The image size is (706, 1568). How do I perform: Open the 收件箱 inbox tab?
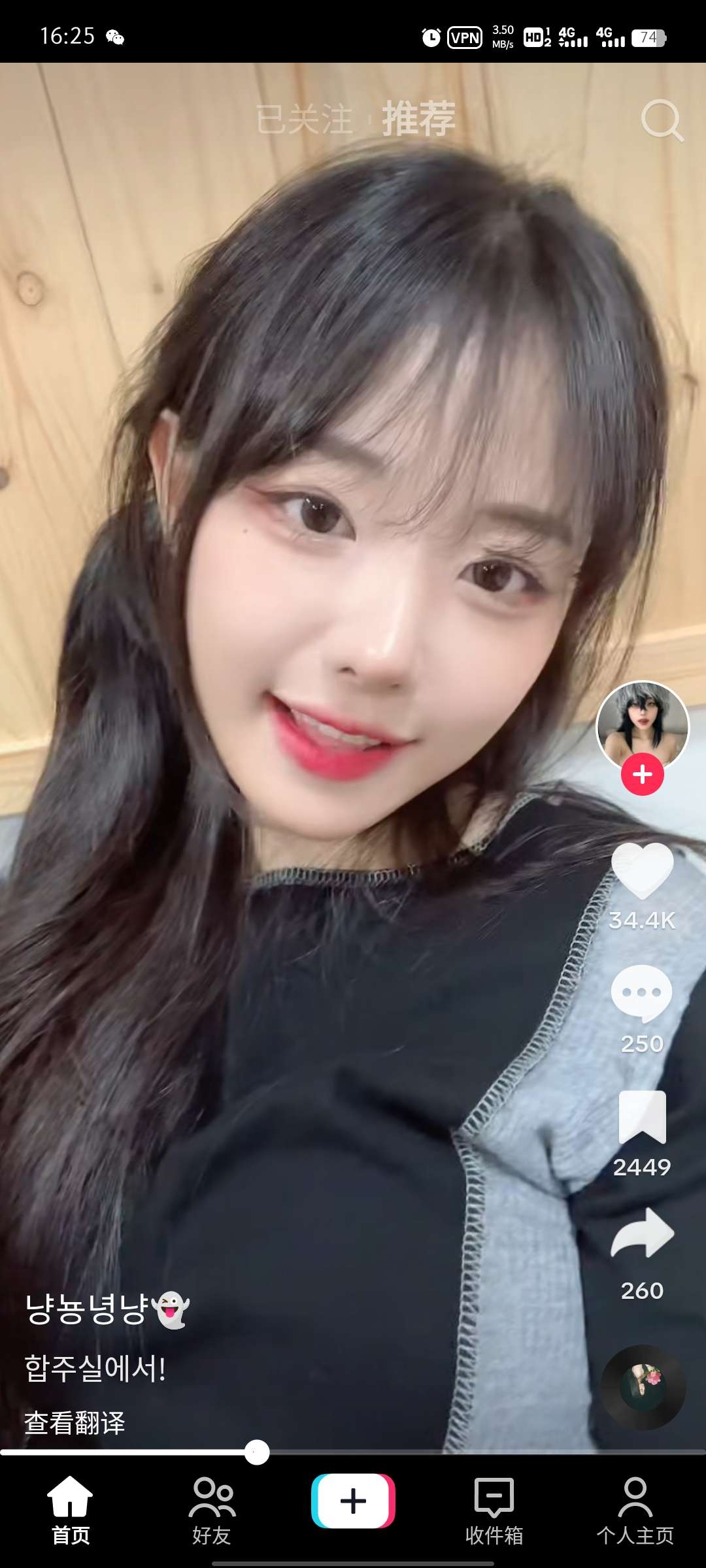click(494, 1510)
